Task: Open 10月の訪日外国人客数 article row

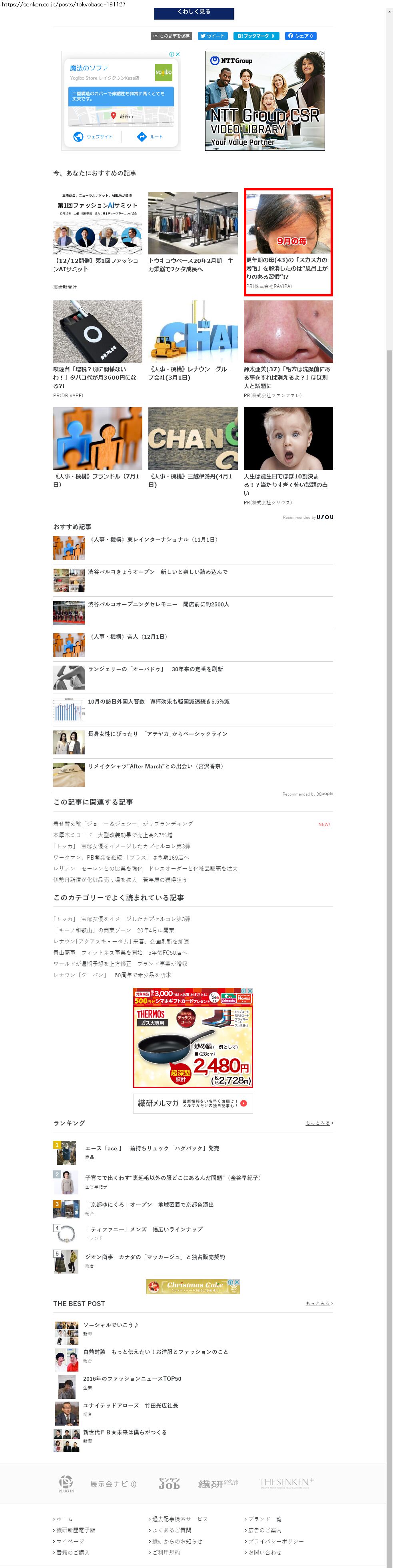Action: [159, 702]
